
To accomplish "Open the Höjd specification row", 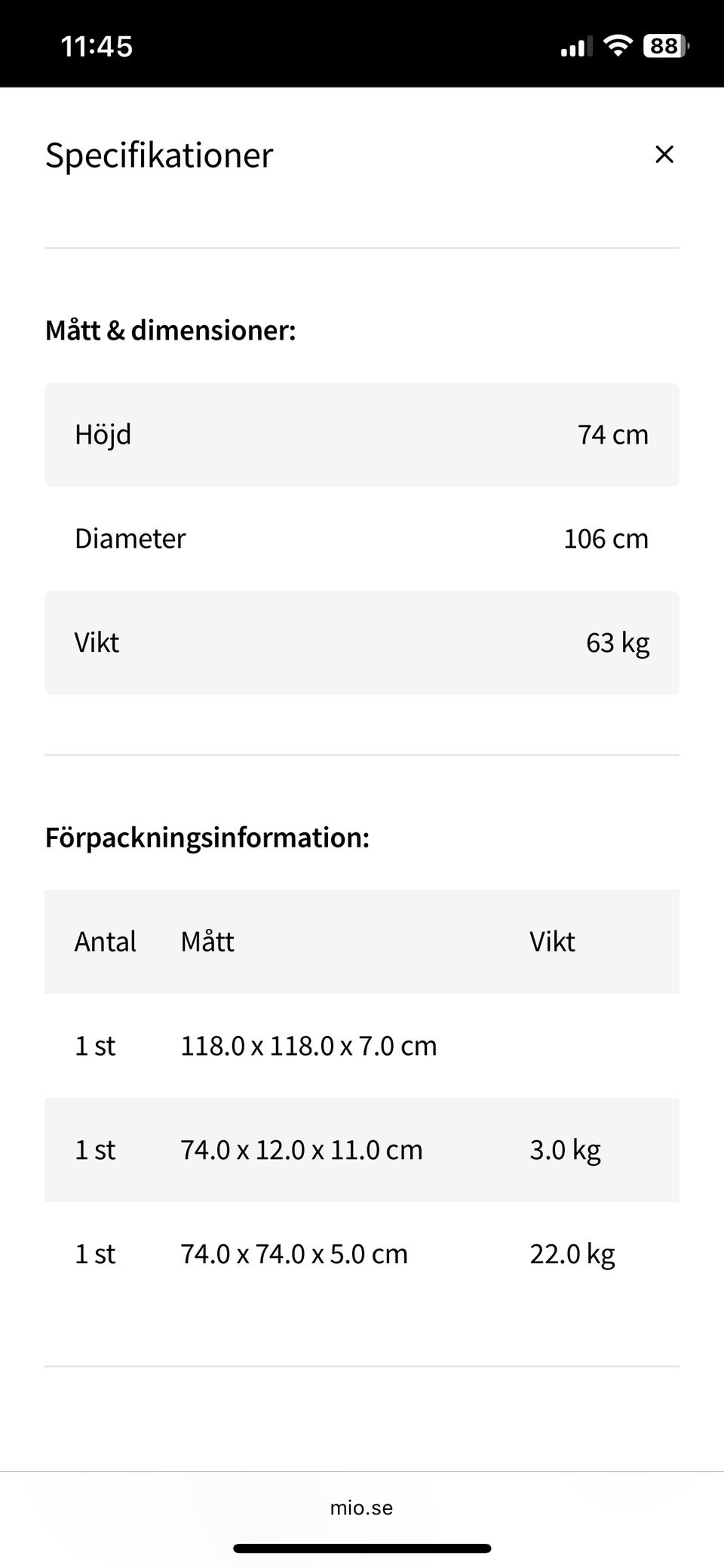I will pyautogui.click(x=361, y=434).
